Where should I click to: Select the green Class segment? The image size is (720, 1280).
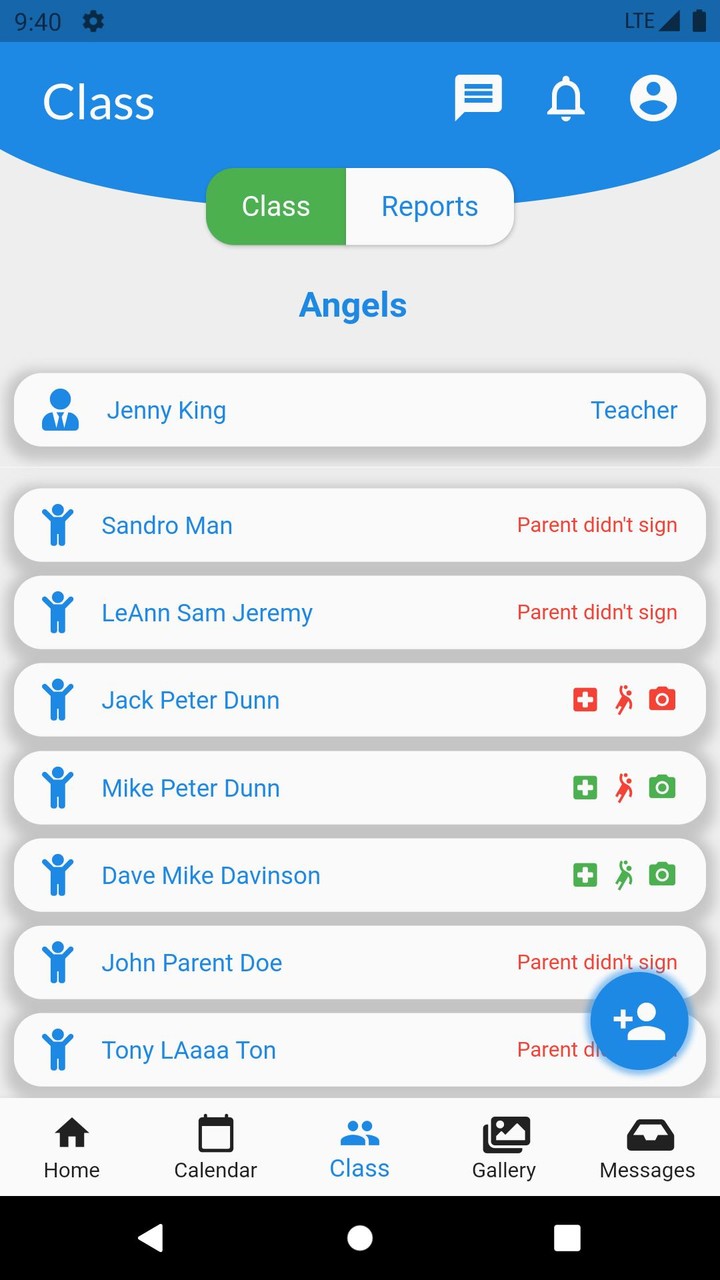pyautogui.click(x=276, y=207)
